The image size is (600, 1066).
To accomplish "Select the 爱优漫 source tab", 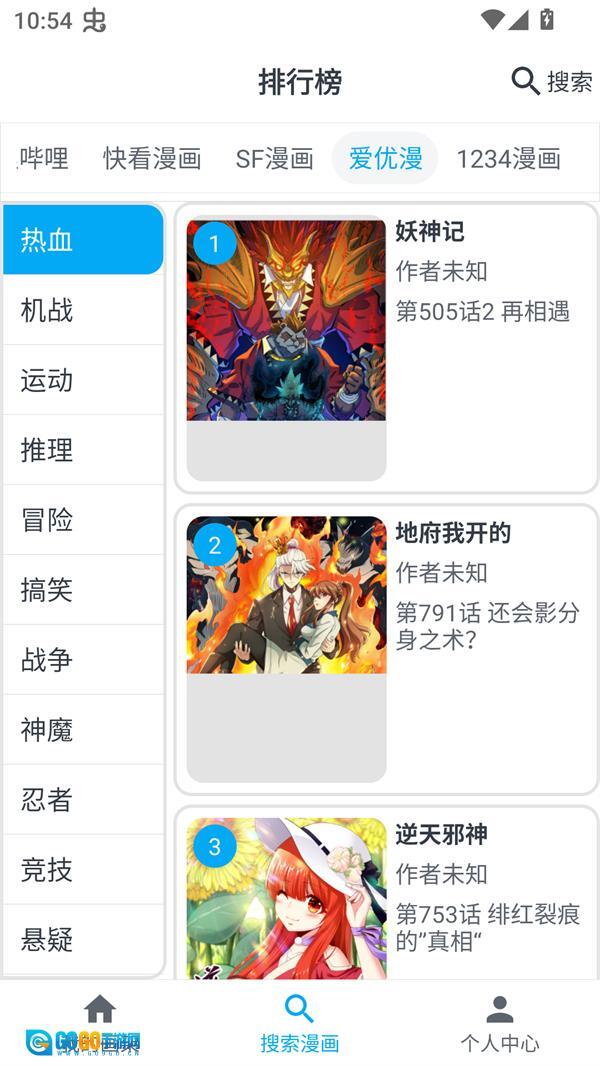I will click(x=385, y=158).
